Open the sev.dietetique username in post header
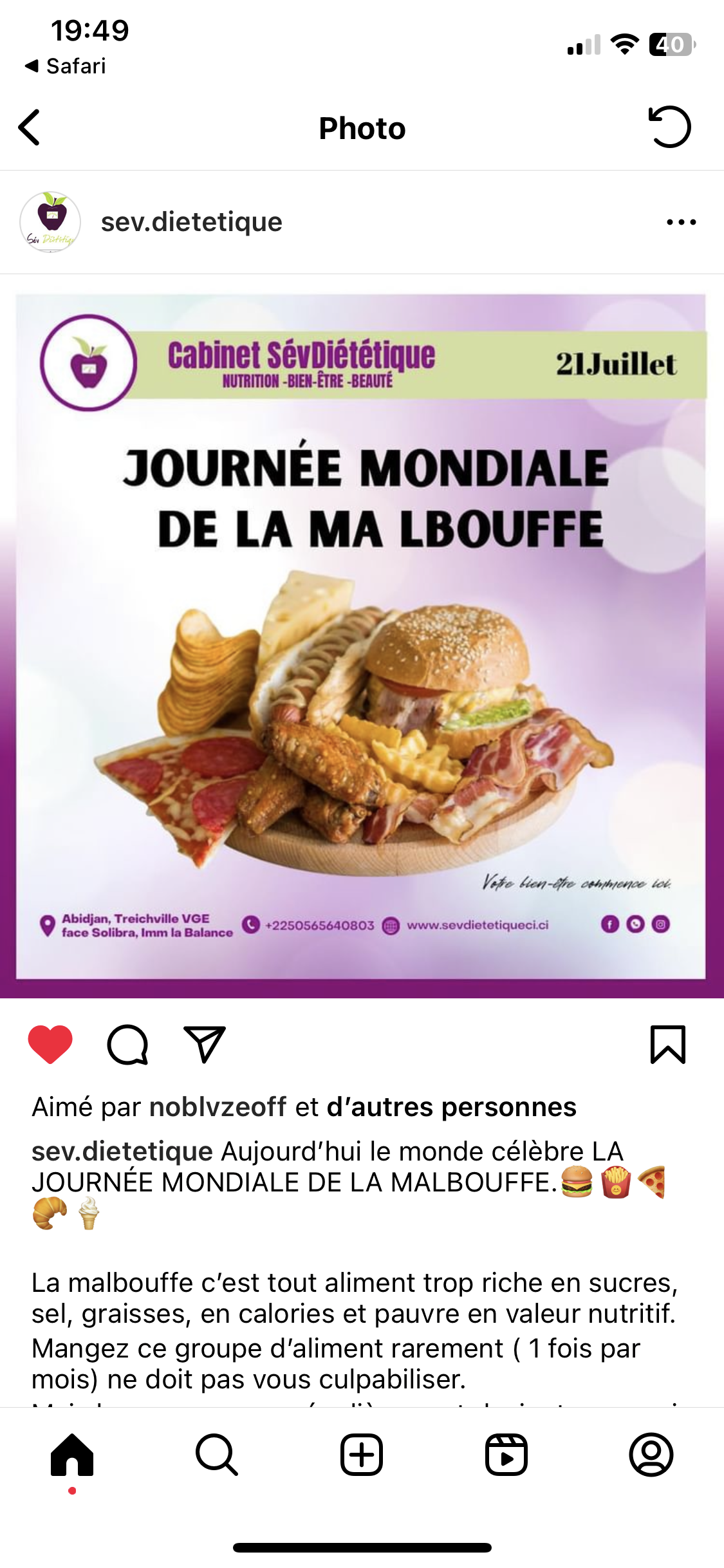This screenshot has width=724, height=1568. [x=192, y=222]
